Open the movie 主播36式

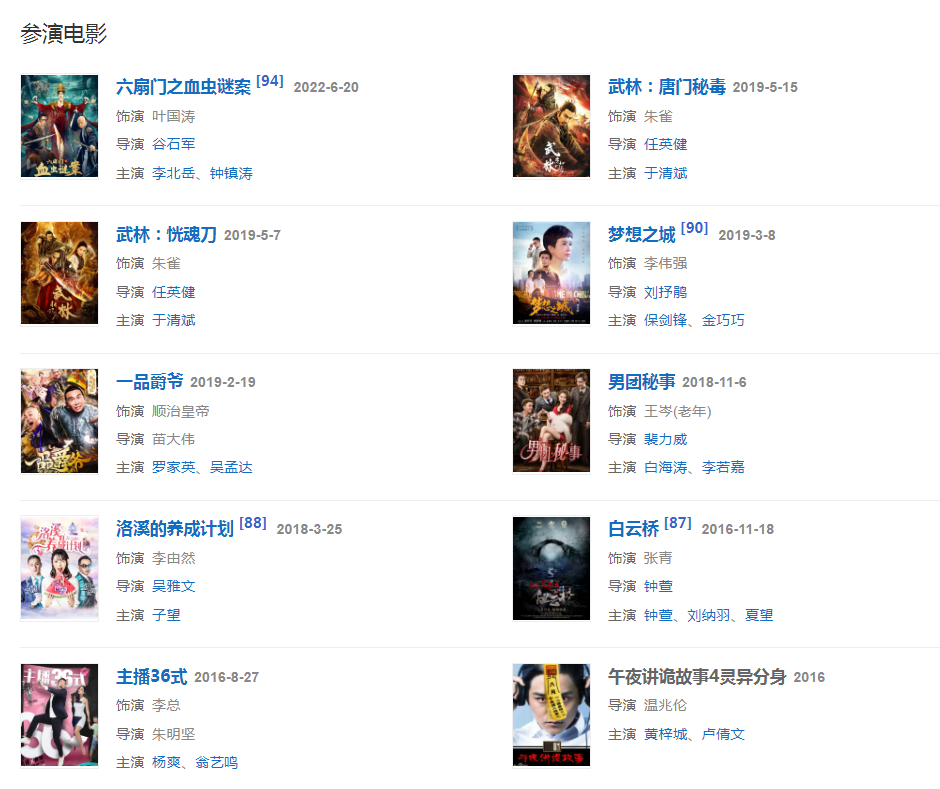point(151,677)
